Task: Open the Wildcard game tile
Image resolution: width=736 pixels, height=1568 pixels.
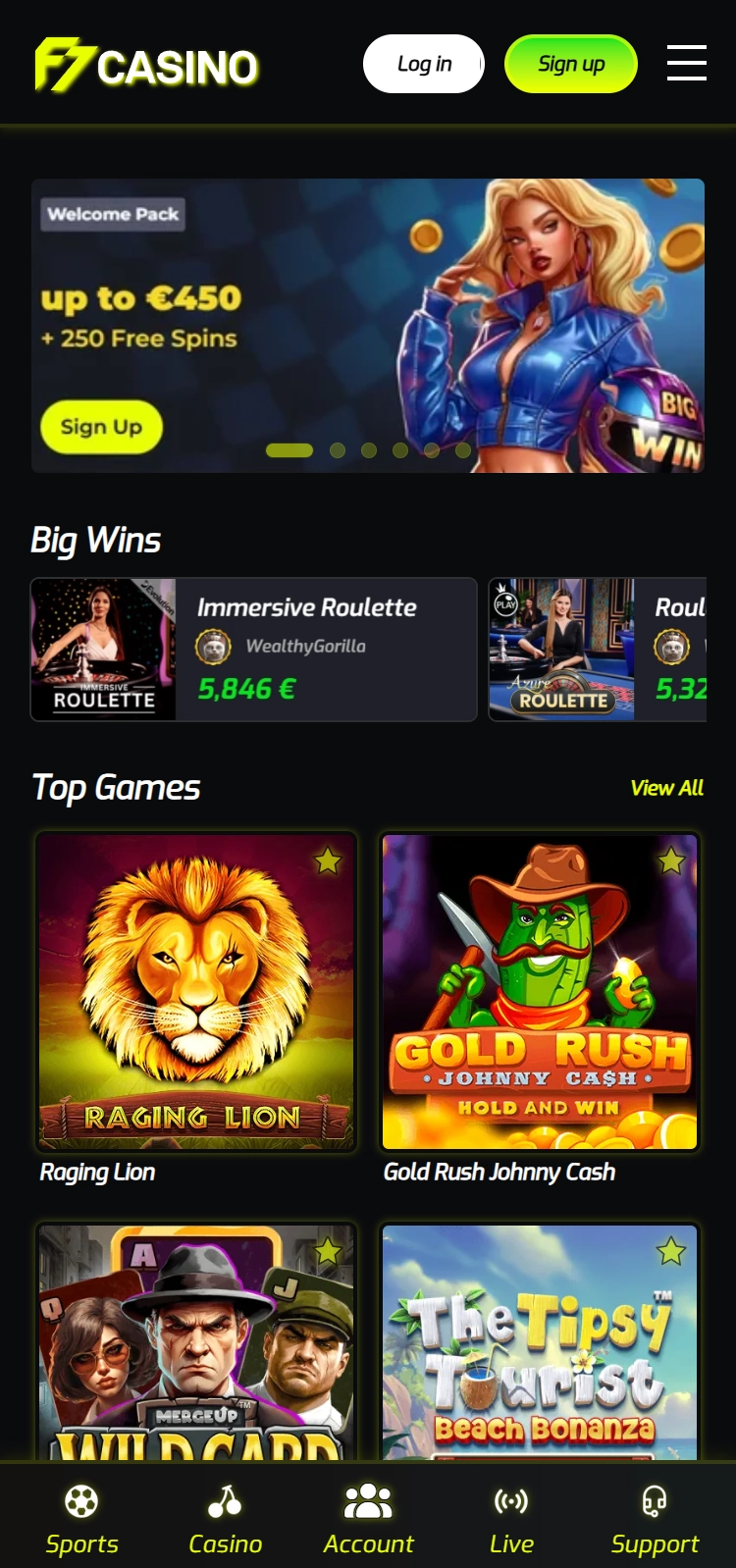Action: (x=196, y=1341)
